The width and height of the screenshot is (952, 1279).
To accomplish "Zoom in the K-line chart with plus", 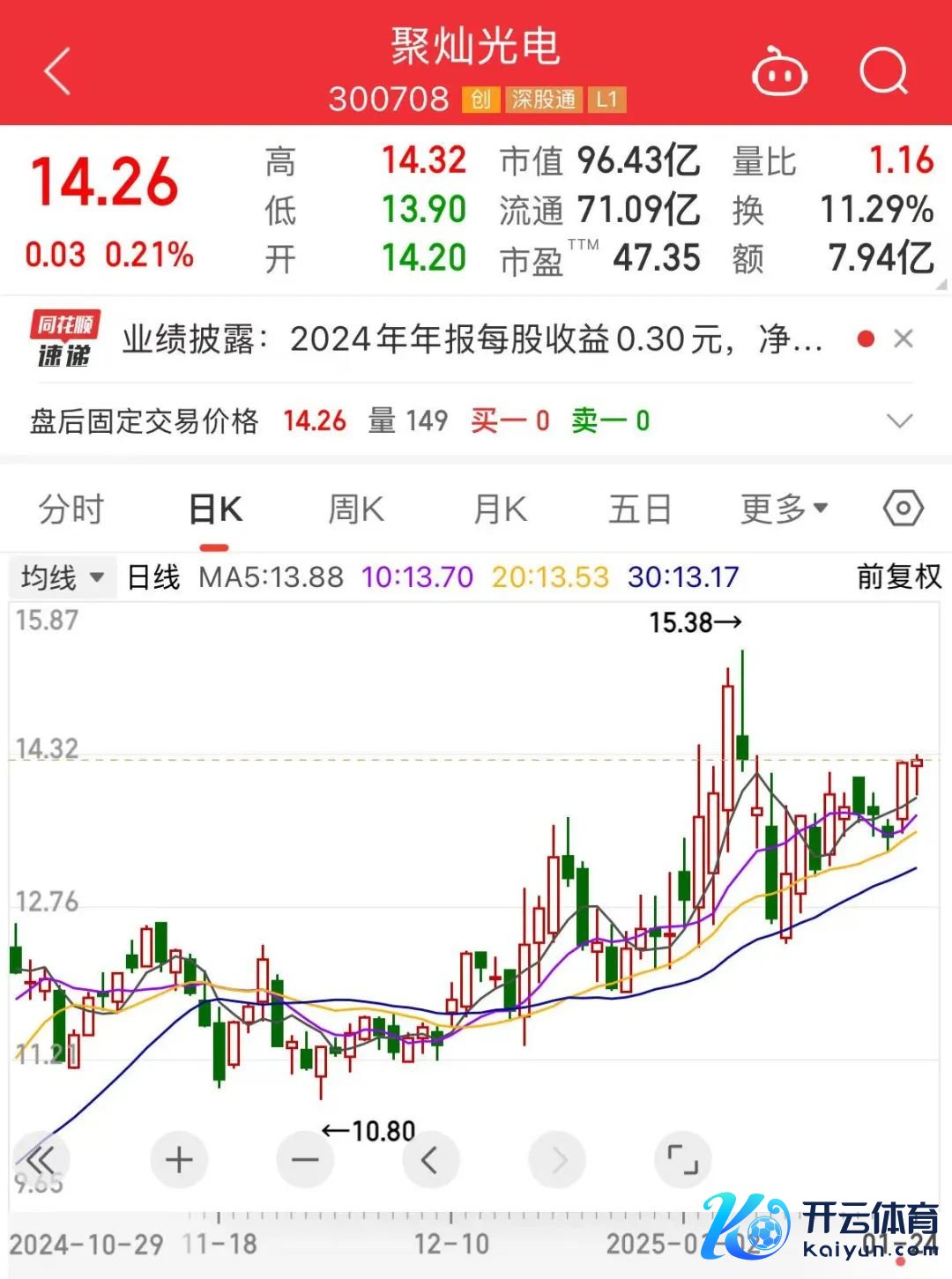I will [x=179, y=1160].
